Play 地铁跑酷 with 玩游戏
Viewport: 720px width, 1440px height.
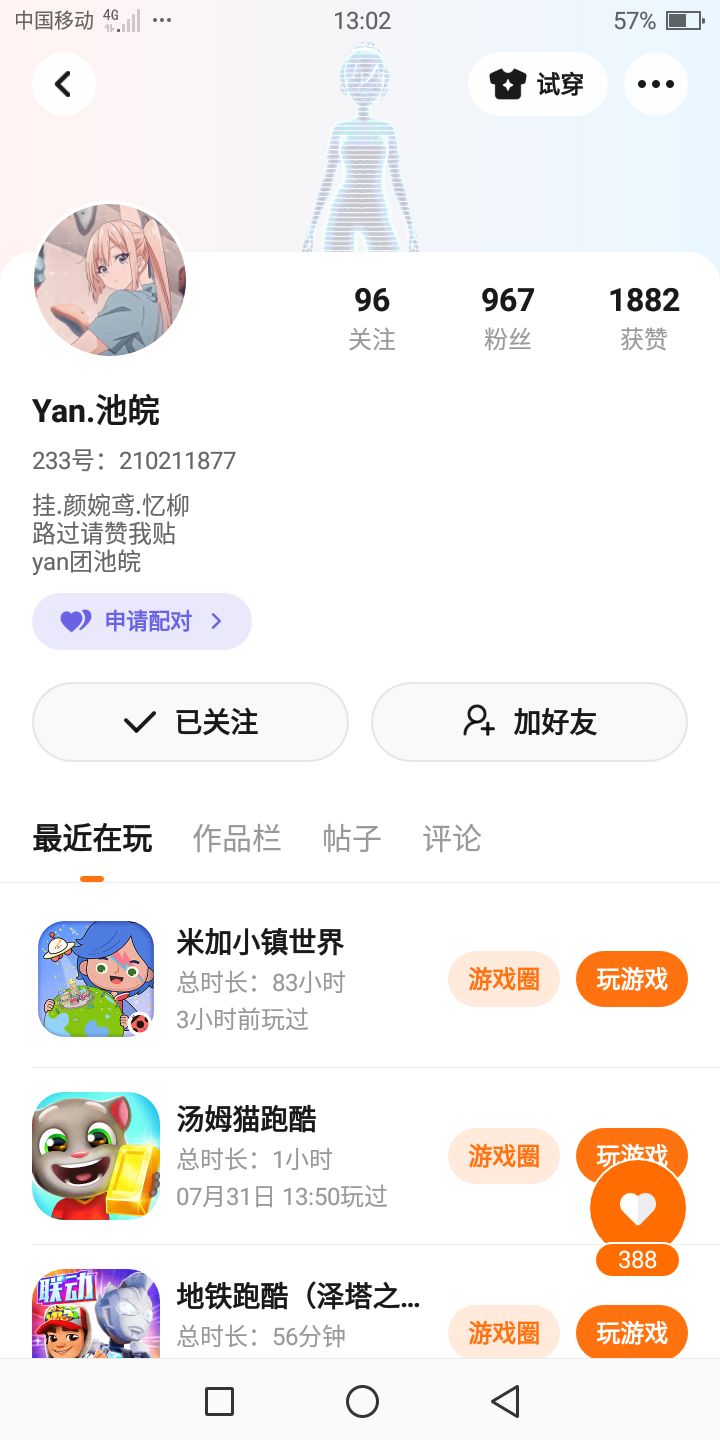[x=631, y=1332]
